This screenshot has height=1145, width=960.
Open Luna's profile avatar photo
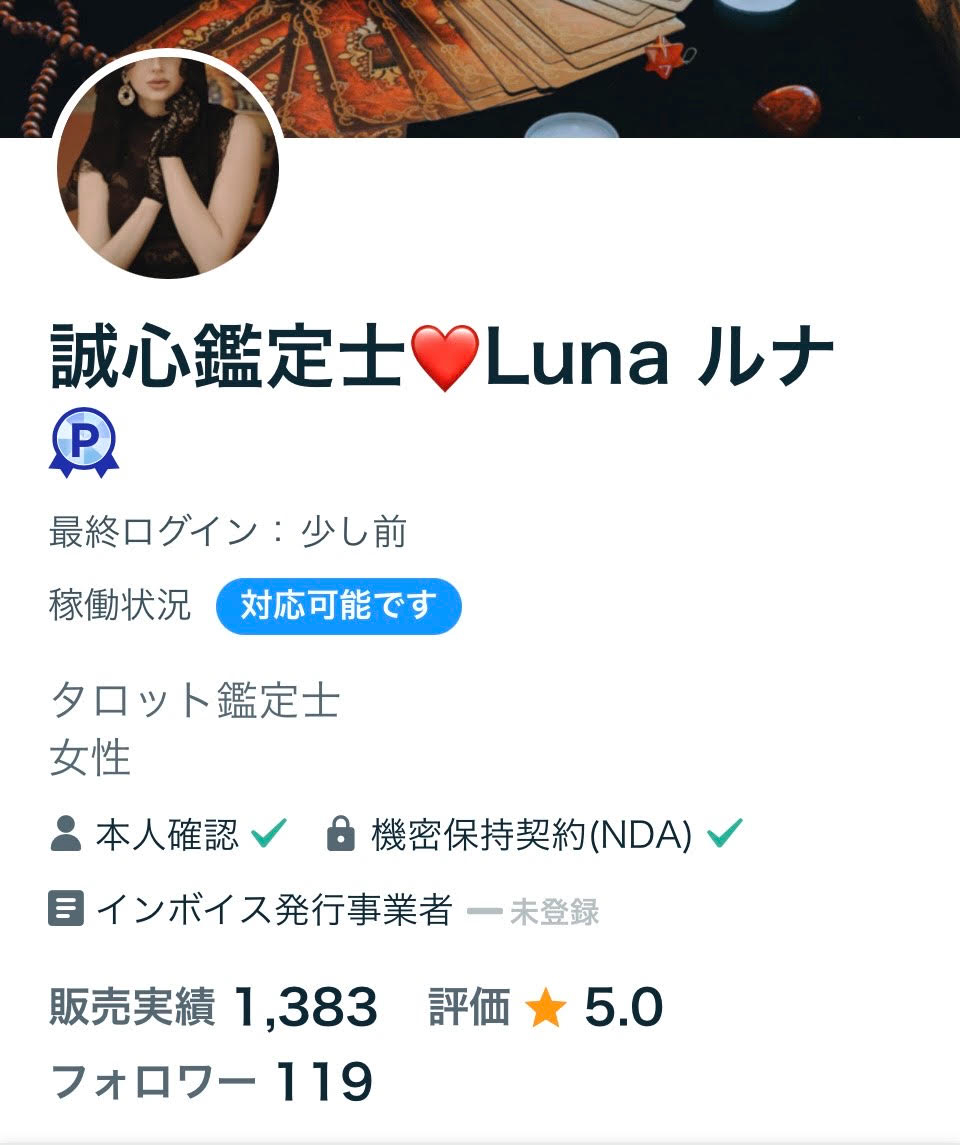pyautogui.click(x=168, y=166)
